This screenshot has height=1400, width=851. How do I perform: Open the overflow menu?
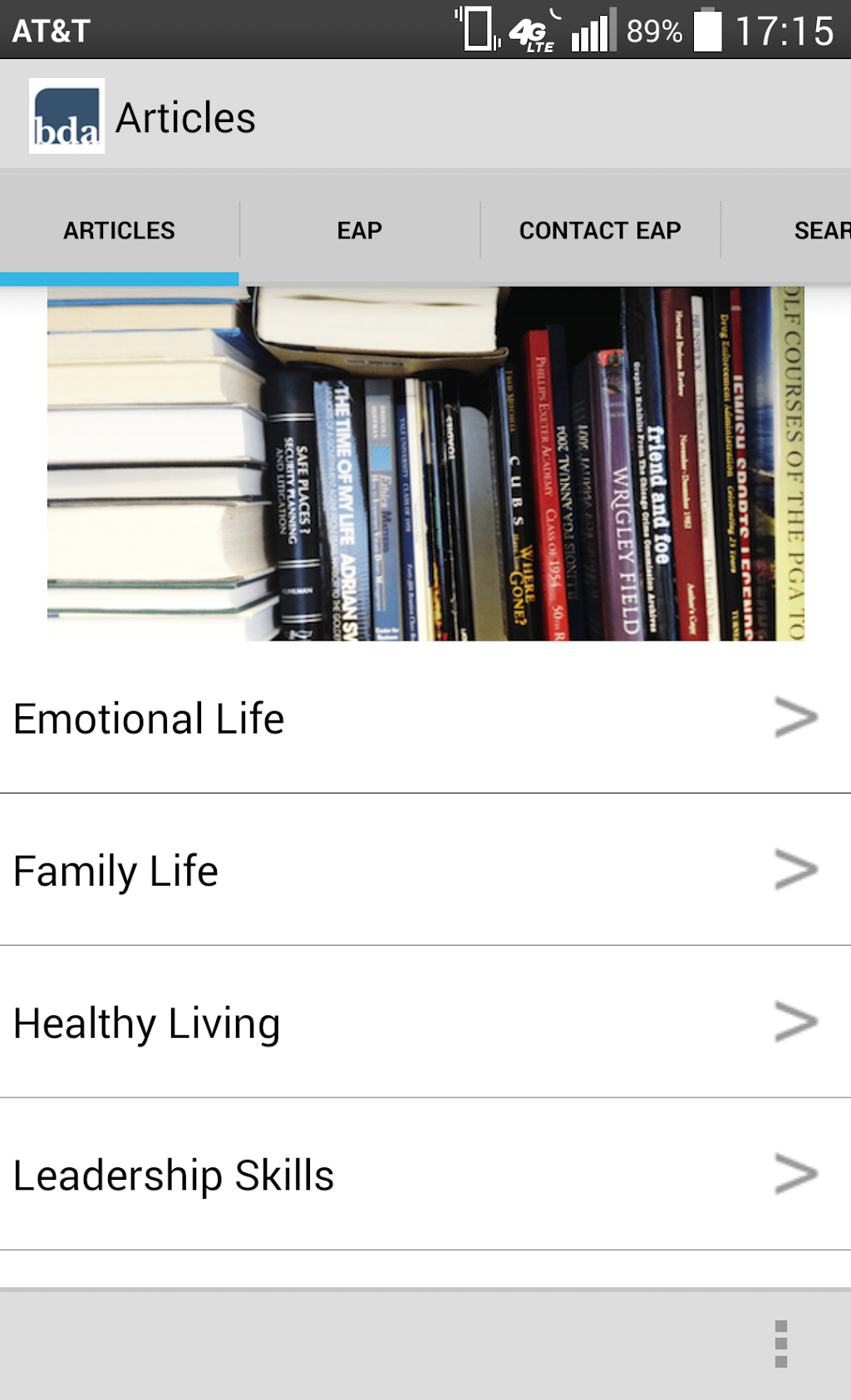pos(780,1344)
